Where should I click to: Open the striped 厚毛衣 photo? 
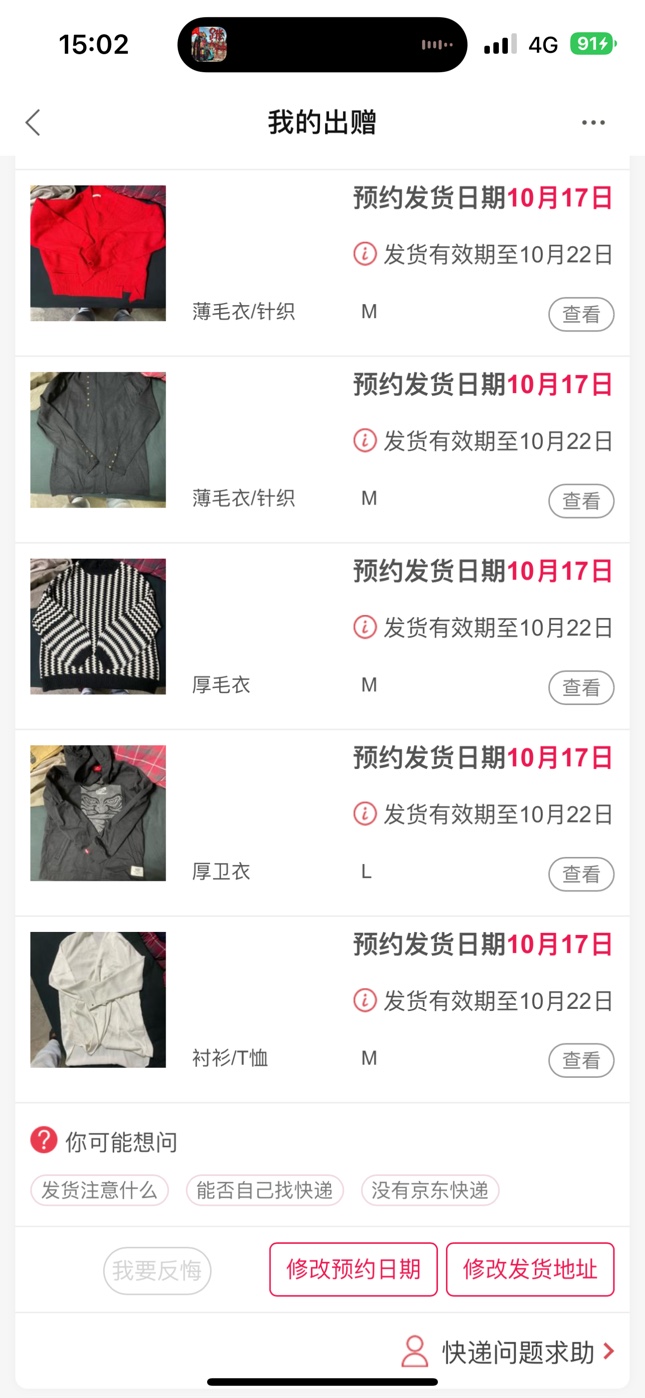[x=98, y=626]
